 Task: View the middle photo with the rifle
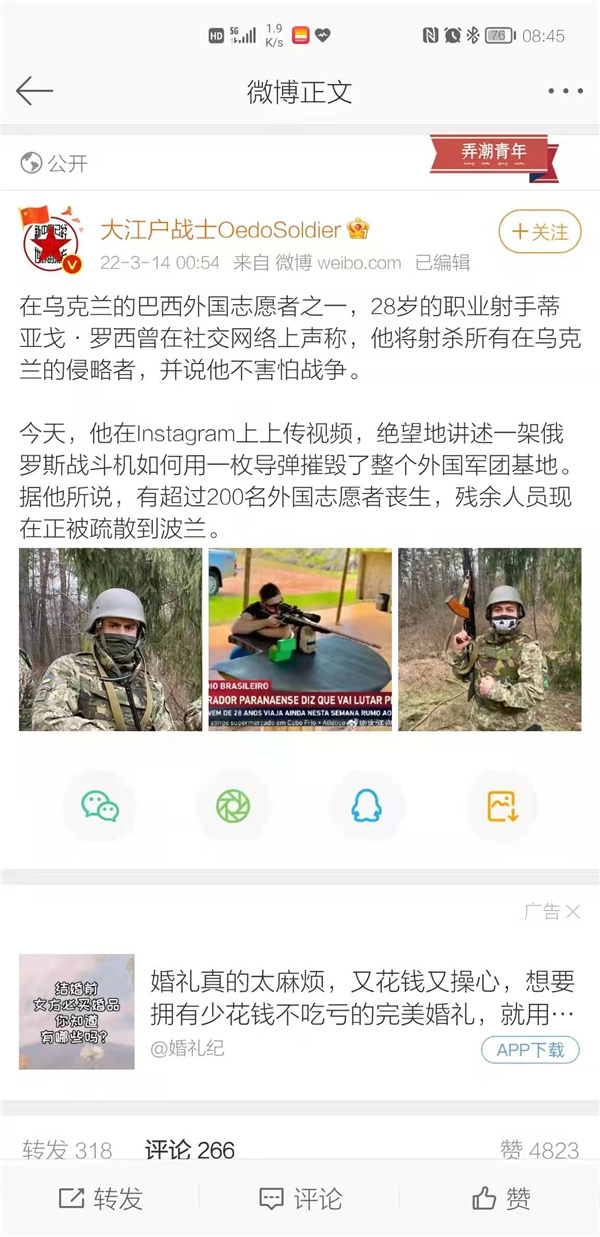pos(299,638)
